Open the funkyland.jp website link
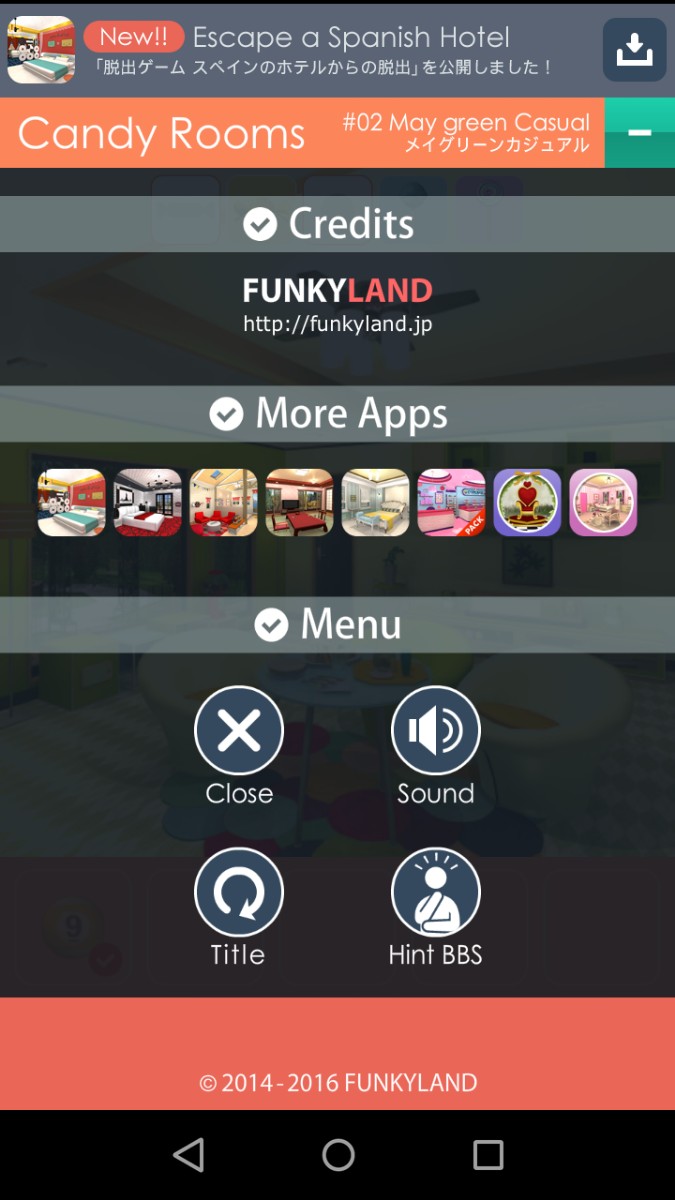The height and width of the screenshot is (1200, 675). point(337,325)
